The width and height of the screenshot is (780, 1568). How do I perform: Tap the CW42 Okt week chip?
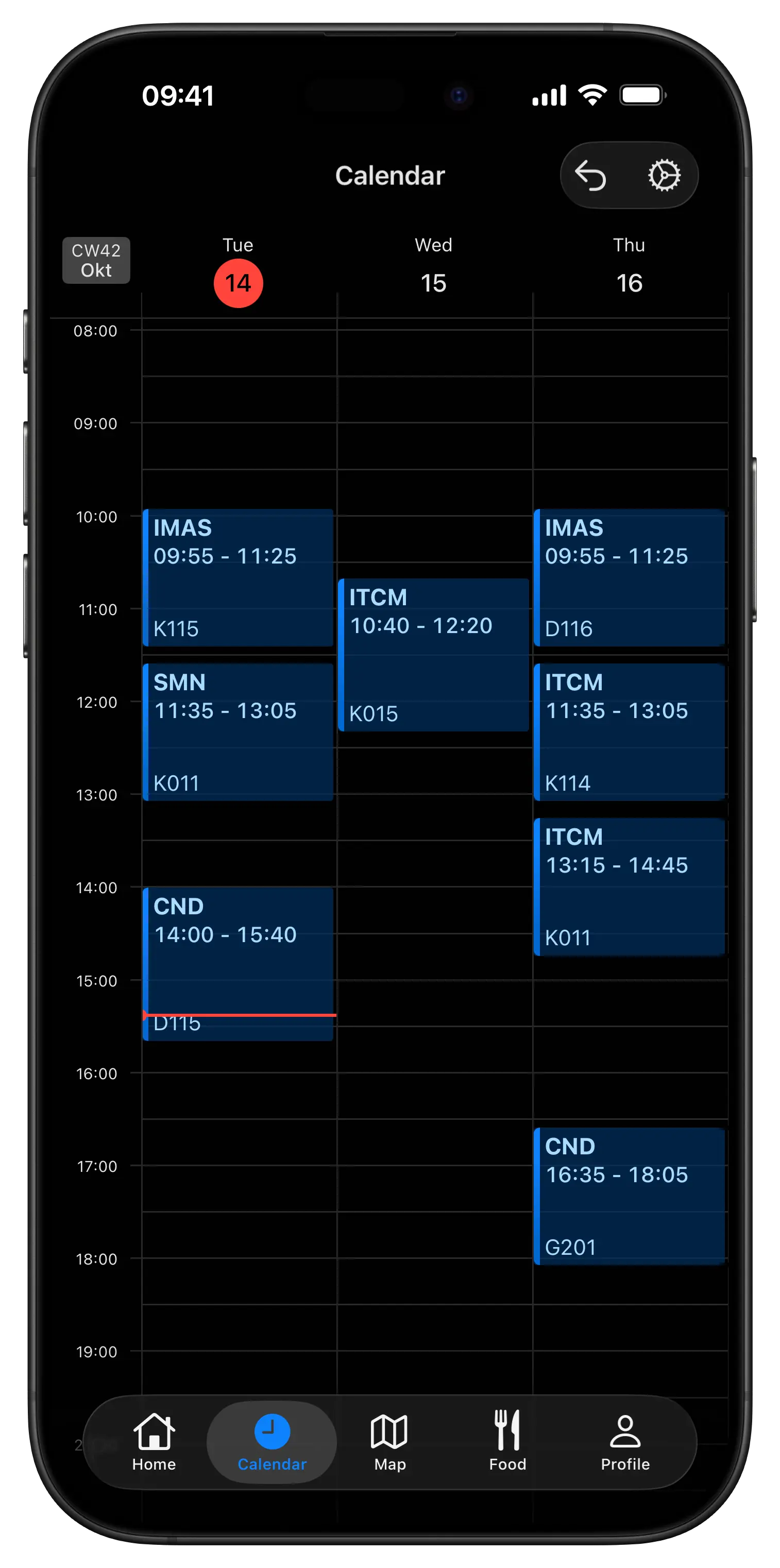tap(96, 261)
